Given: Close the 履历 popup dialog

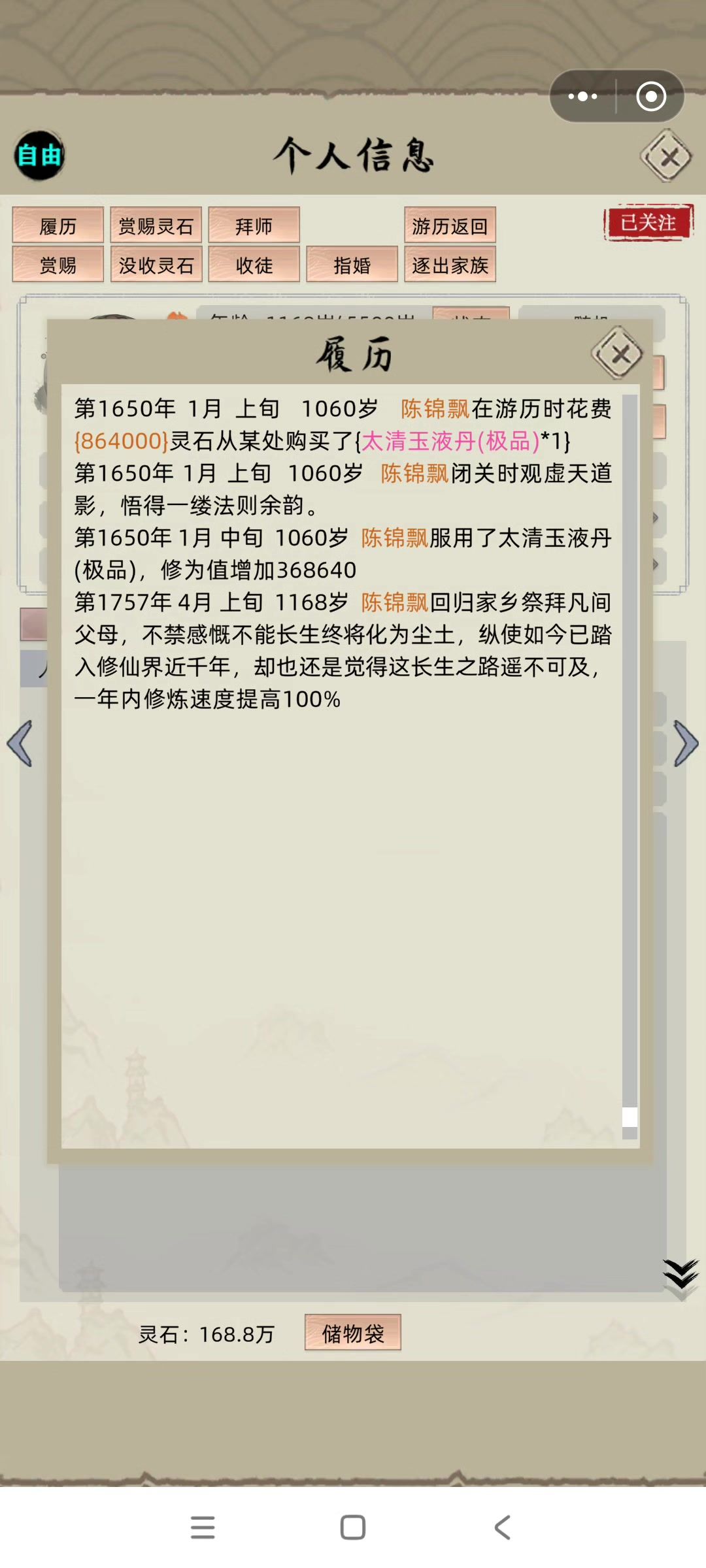Looking at the screenshot, I should 618,353.
